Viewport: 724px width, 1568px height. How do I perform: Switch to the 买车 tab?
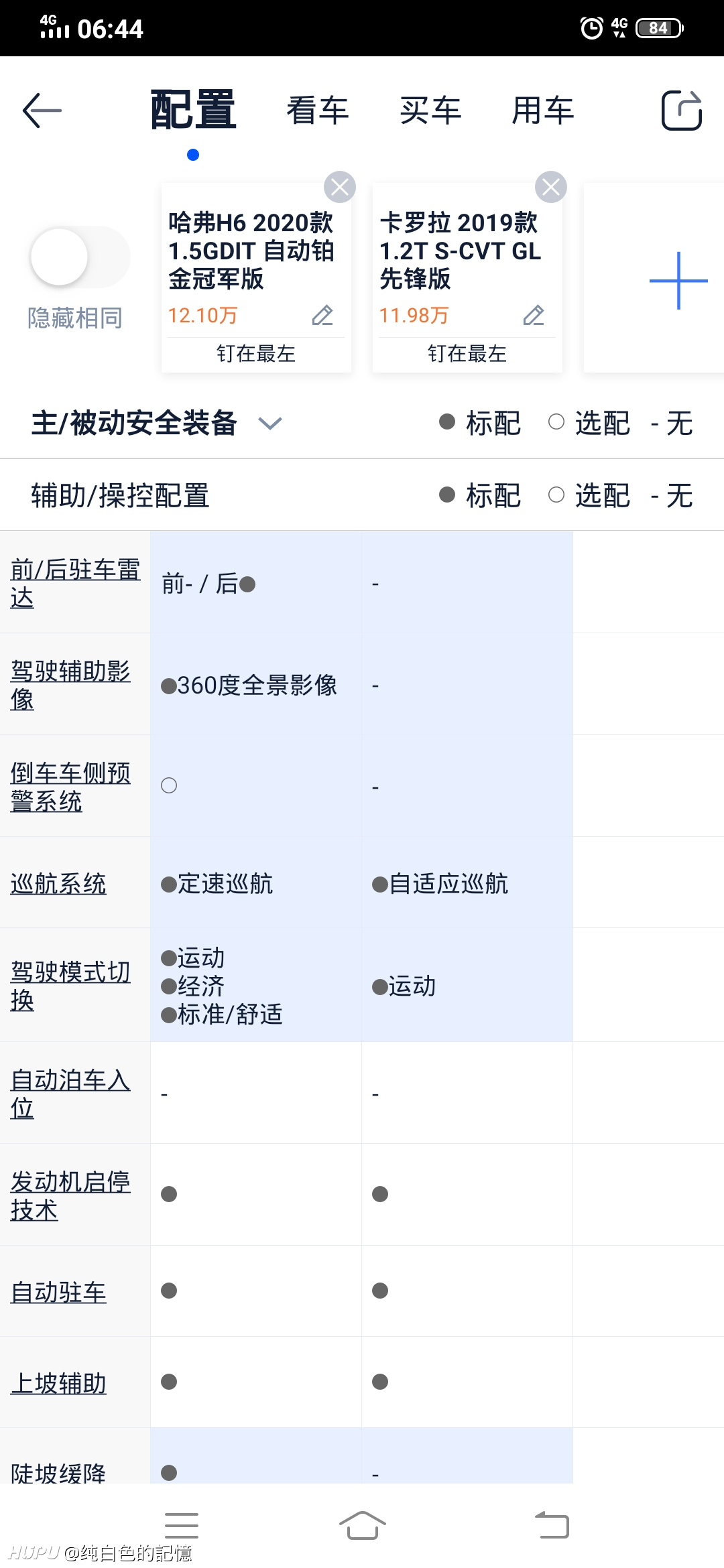(x=430, y=111)
